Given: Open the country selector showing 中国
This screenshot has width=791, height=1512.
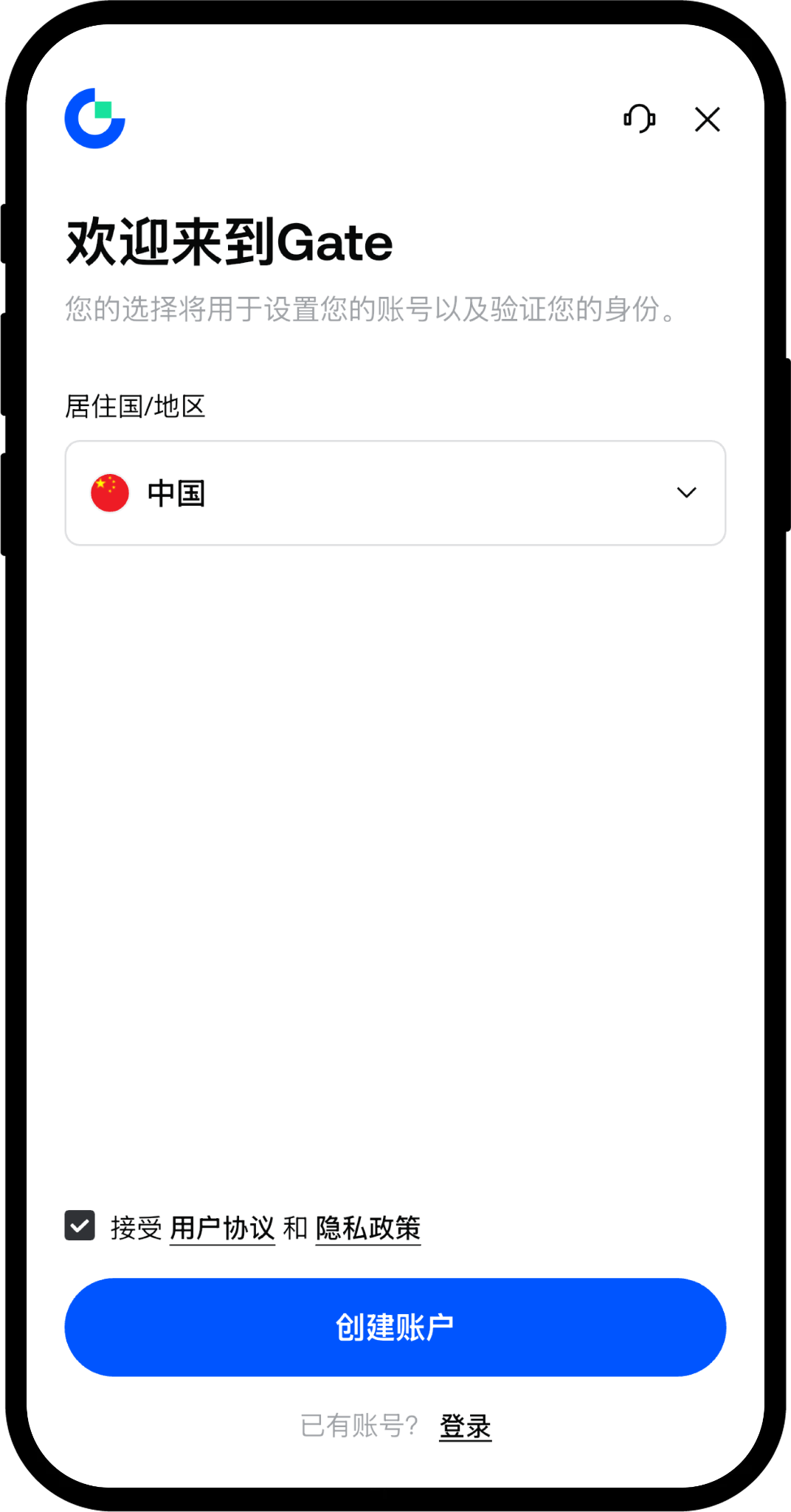Looking at the screenshot, I should pyautogui.click(x=395, y=492).
